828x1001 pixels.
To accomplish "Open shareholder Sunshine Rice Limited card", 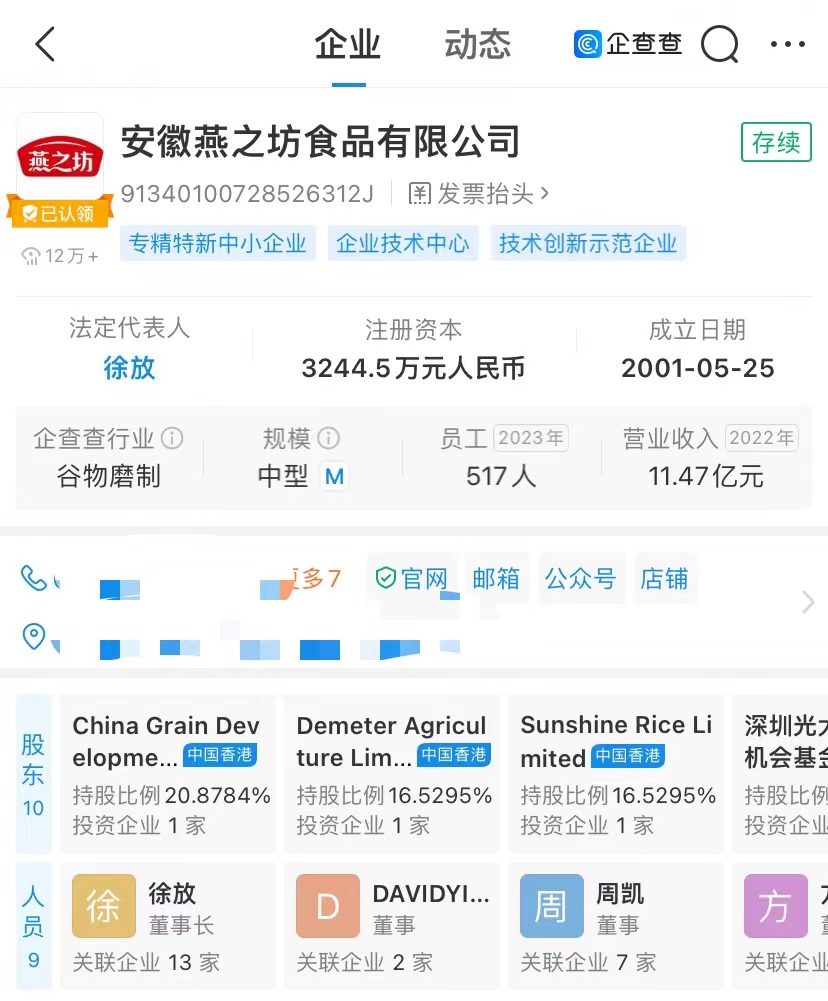I will 616,774.
